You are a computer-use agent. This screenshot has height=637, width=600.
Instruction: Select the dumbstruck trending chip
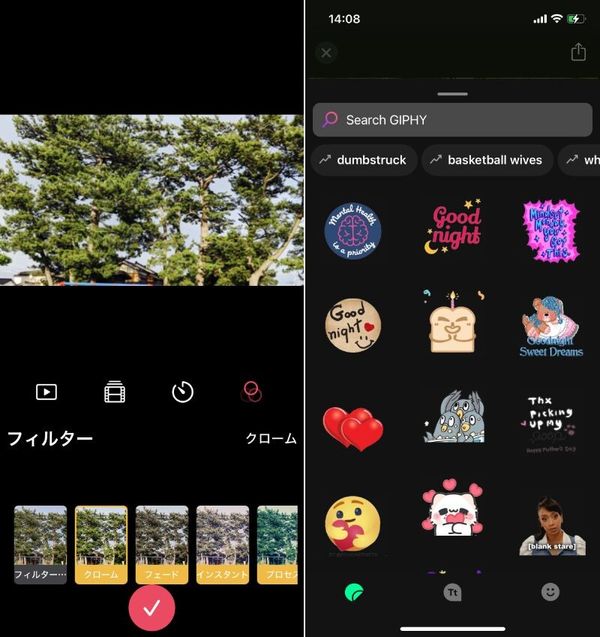coord(364,160)
